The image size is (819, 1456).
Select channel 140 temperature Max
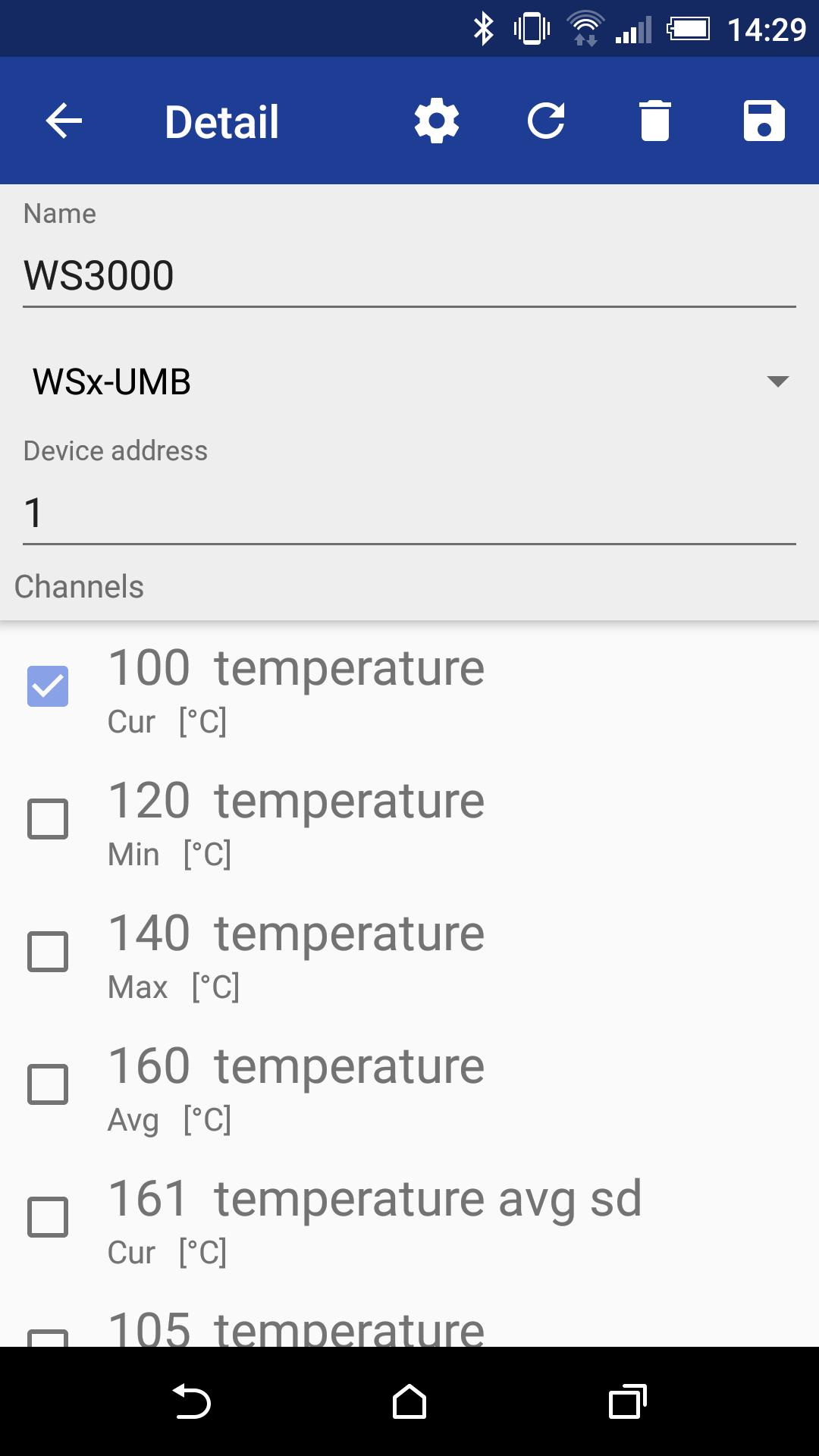[x=48, y=952]
